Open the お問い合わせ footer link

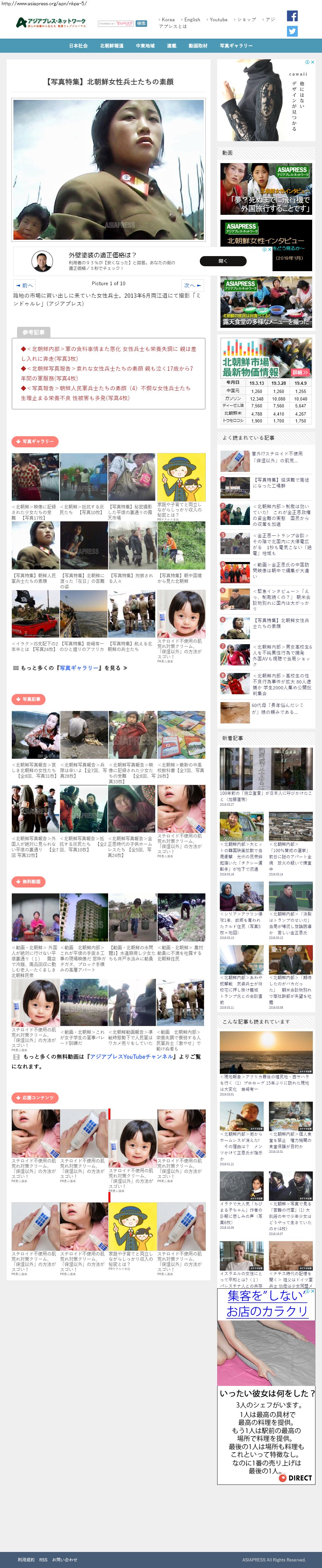pos(65,1559)
